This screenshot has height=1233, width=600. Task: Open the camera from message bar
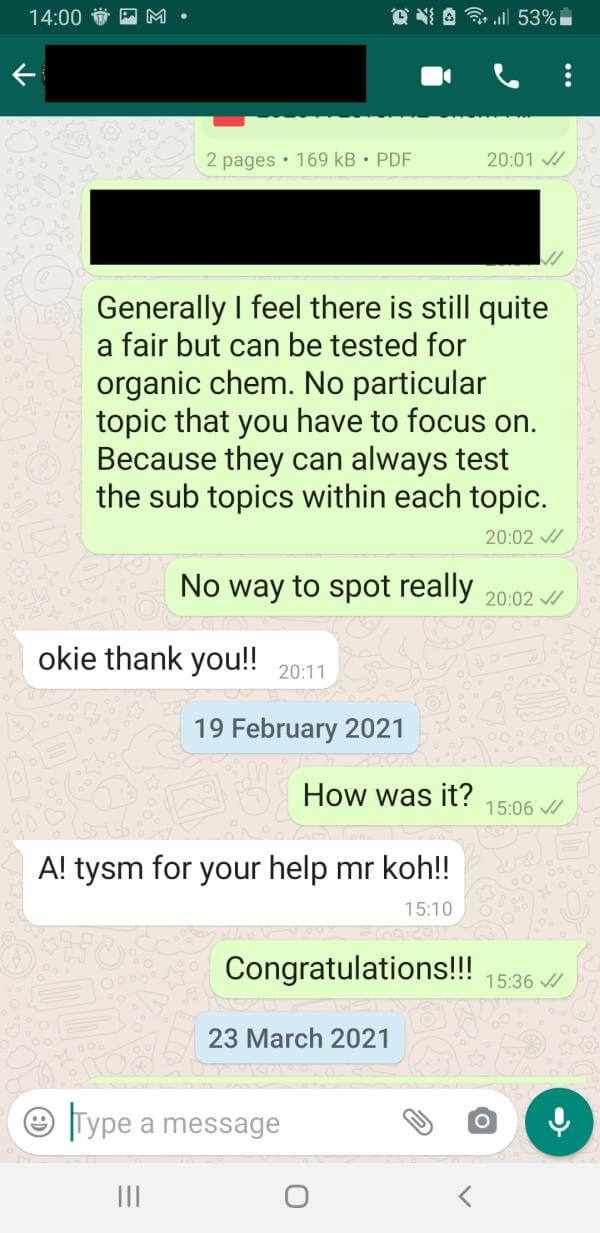(481, 1122)
